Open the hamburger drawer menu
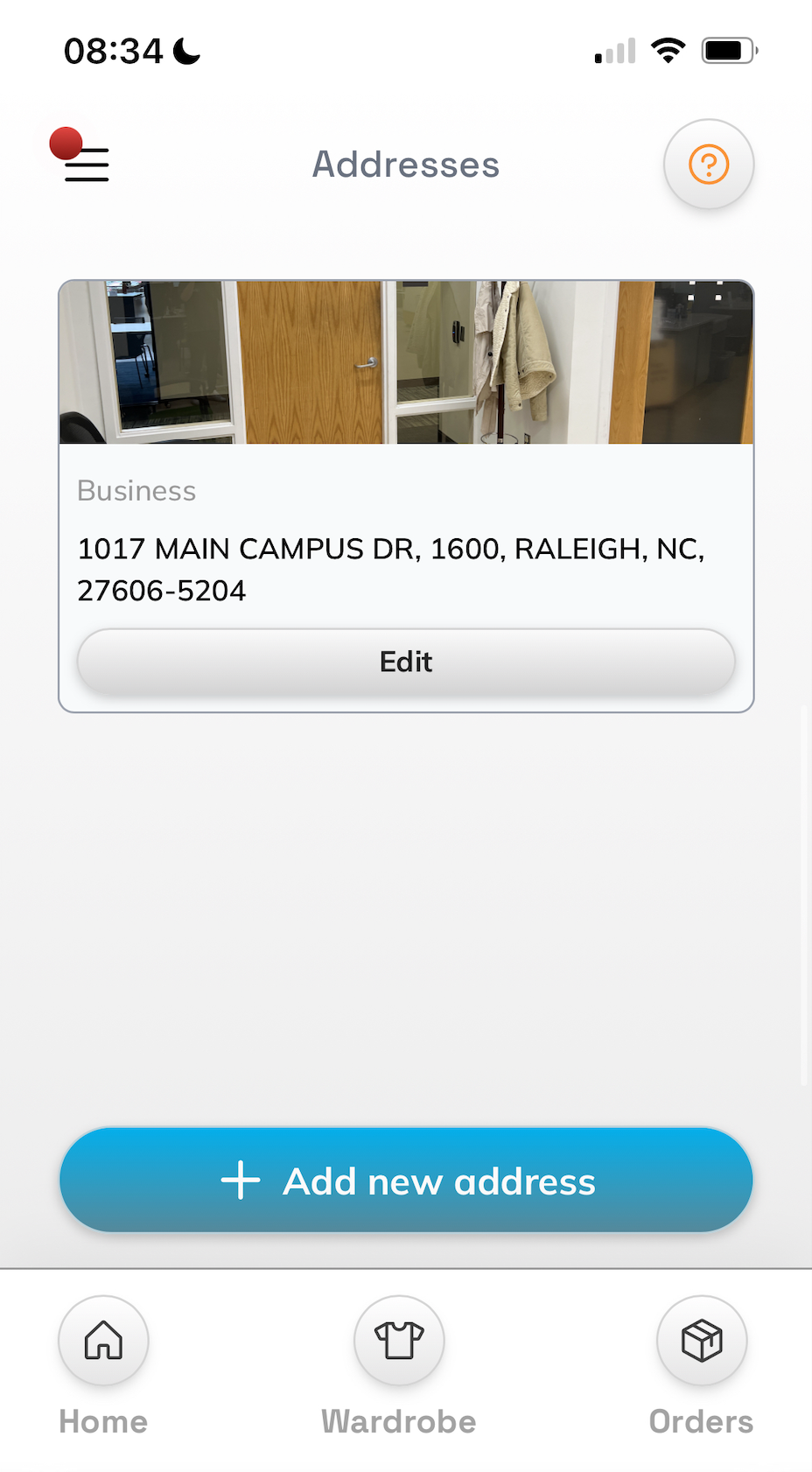Viewport: 812px width, 1472px height. (x=86, y=164)
